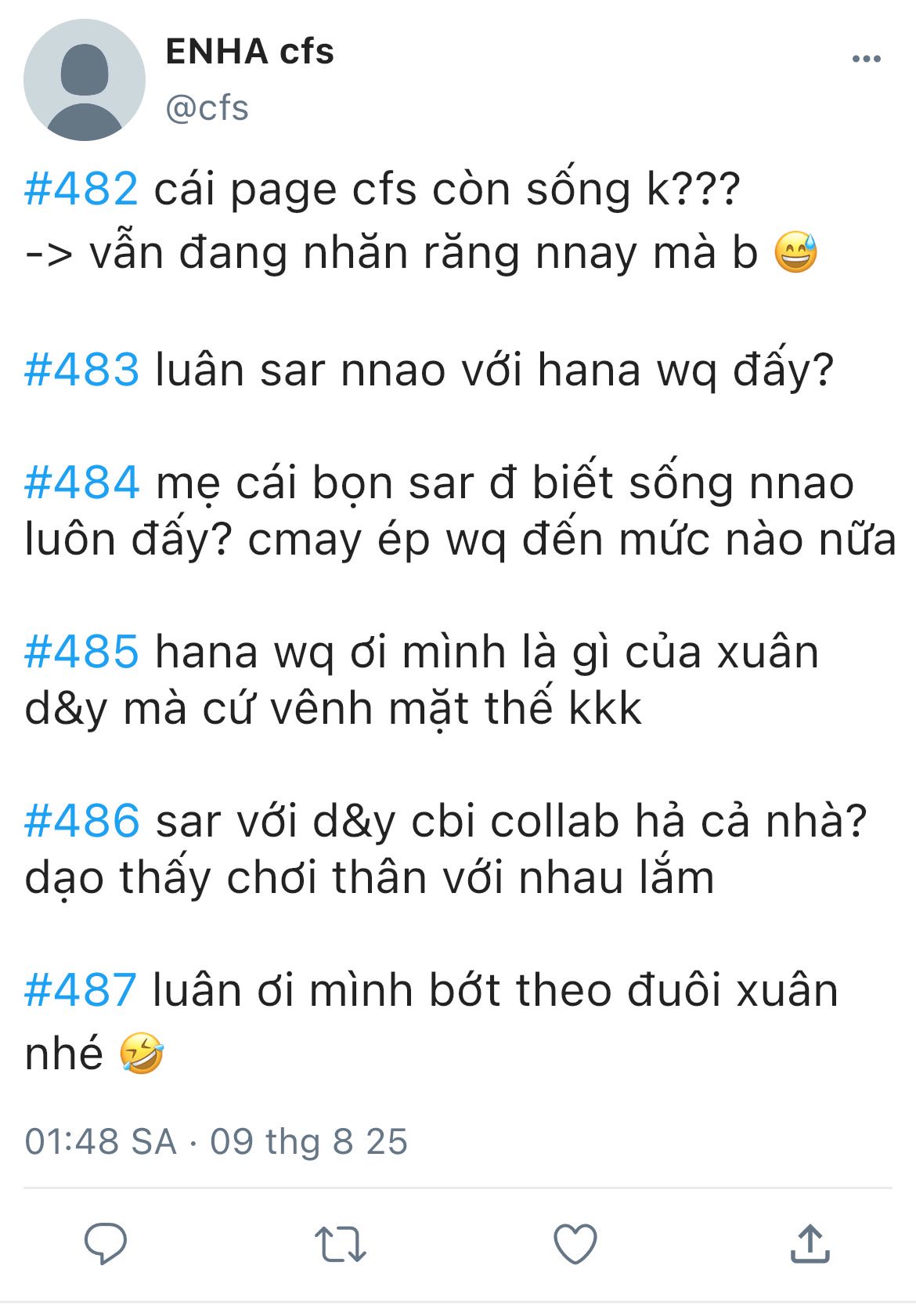Share this tweet

click(x=810, y=1243)
